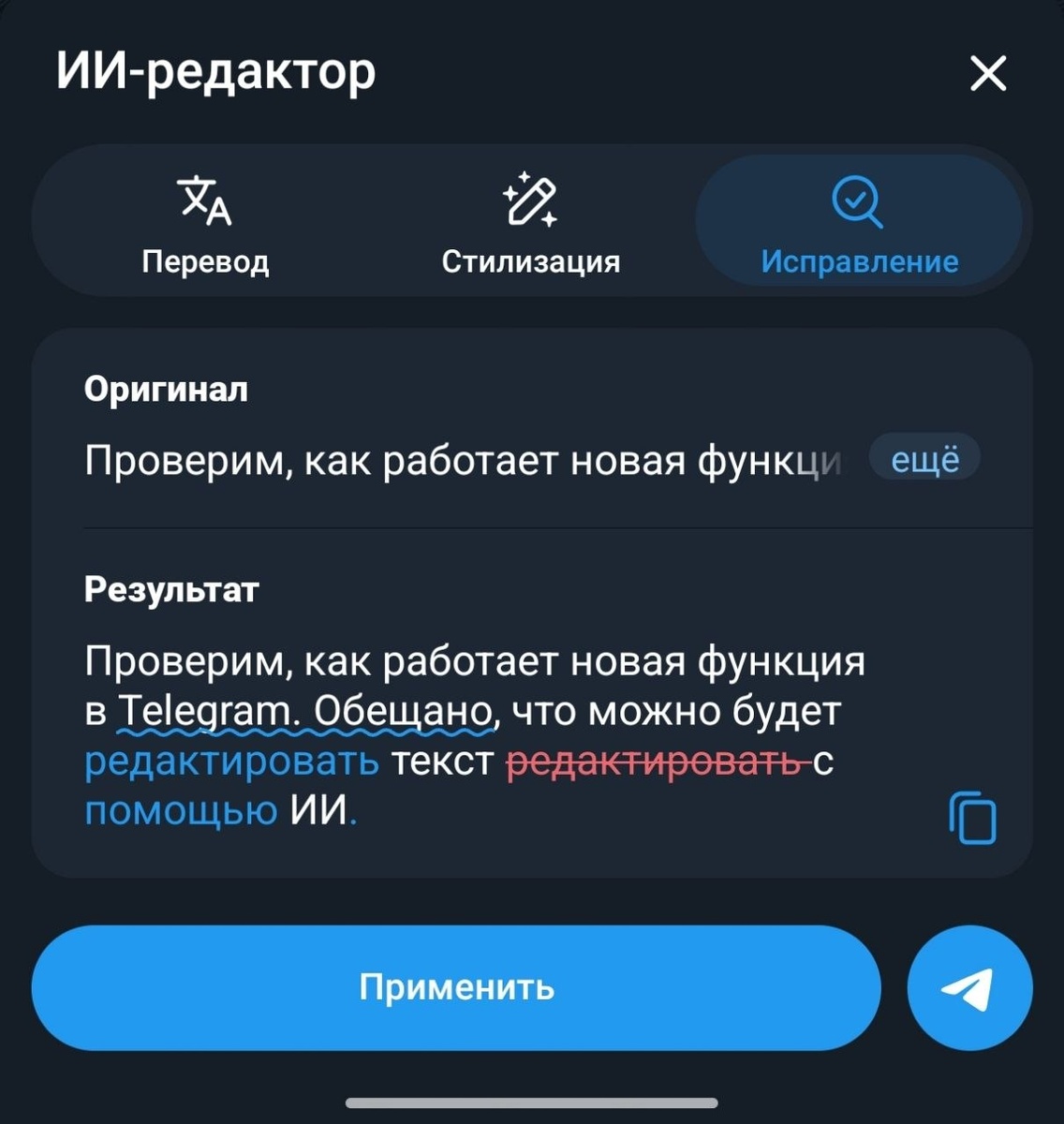This screenshot has width=1064, height=1124.
Task: Click the stylization pencil icon
Action: 531,201
